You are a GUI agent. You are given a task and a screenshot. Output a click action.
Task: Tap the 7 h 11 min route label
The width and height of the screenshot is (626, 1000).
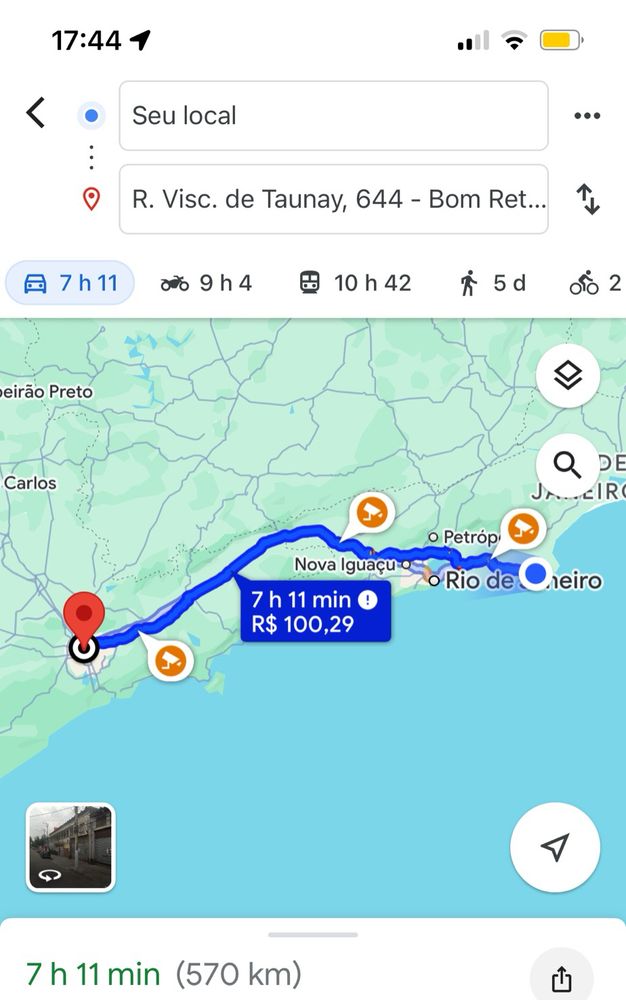[x=314, y=613]
